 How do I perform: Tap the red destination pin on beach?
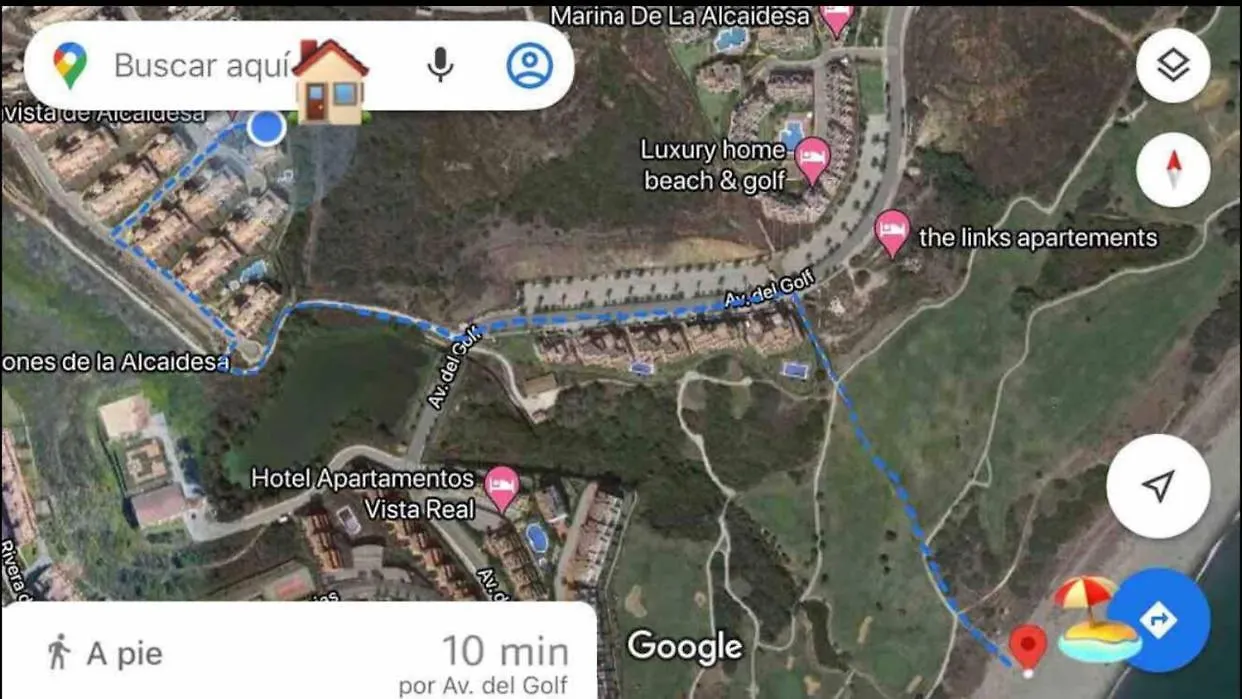click(x=1027, y=646)
